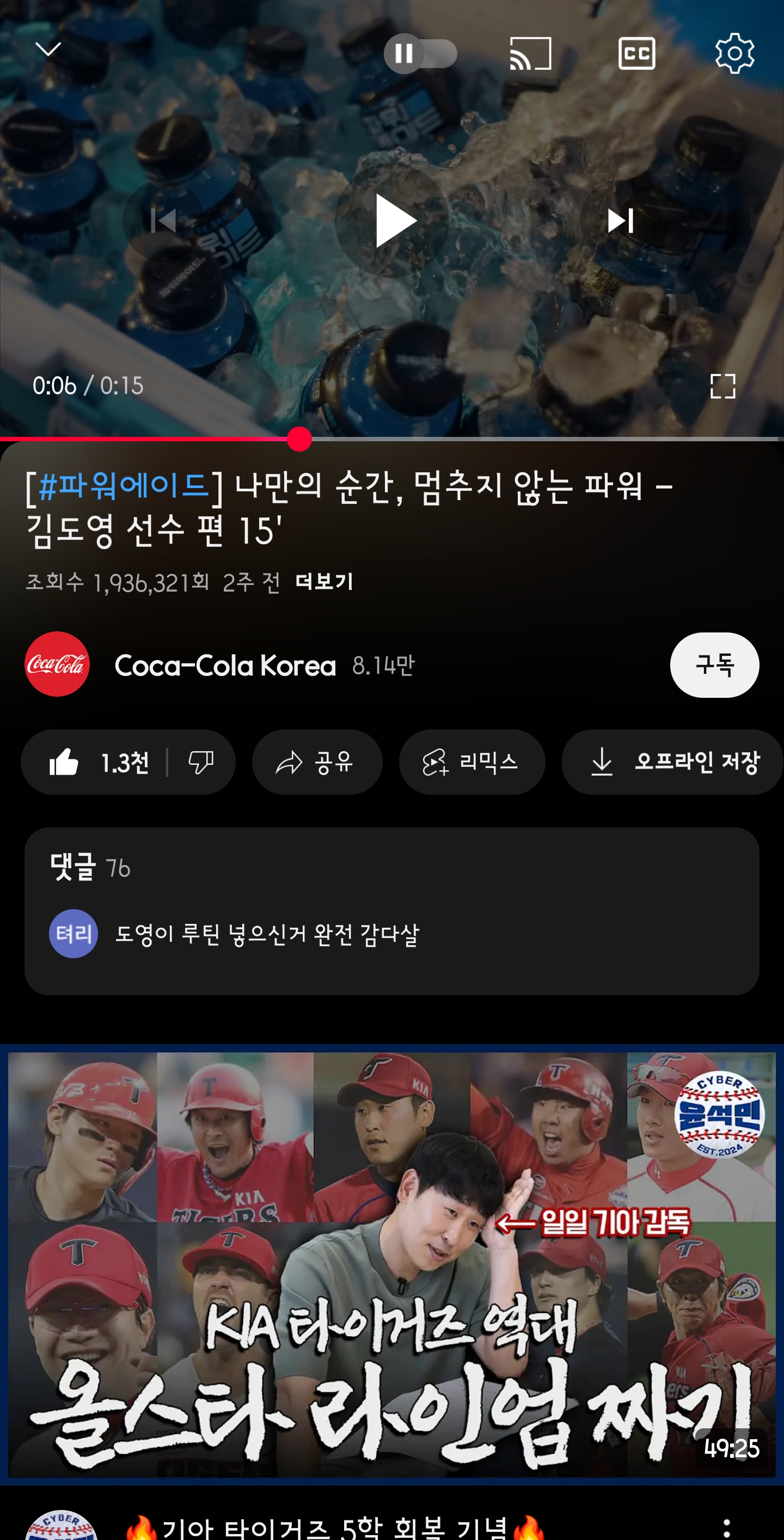Minimize the video player with the down chevron

(48, 50)
